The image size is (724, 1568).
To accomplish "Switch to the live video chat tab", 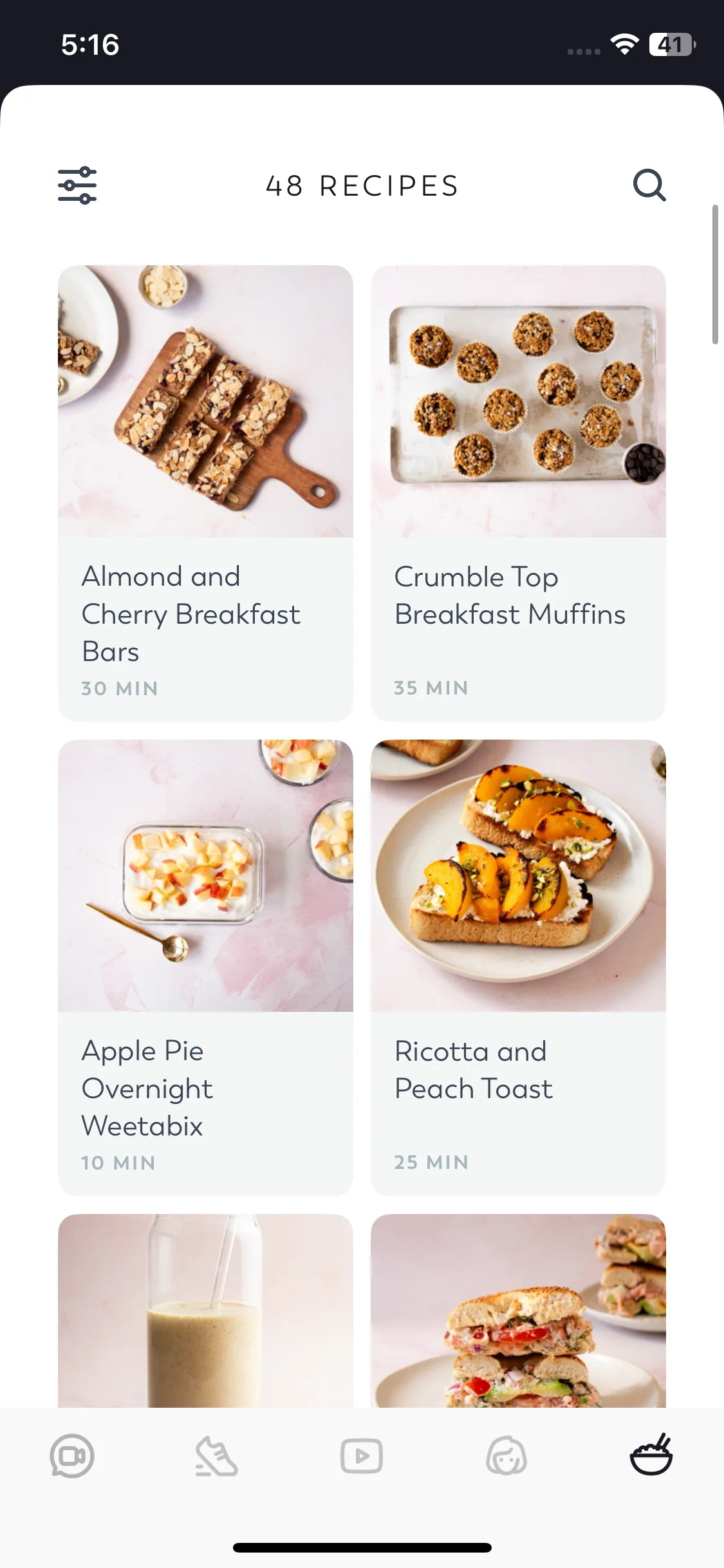I will point(72,1456).
